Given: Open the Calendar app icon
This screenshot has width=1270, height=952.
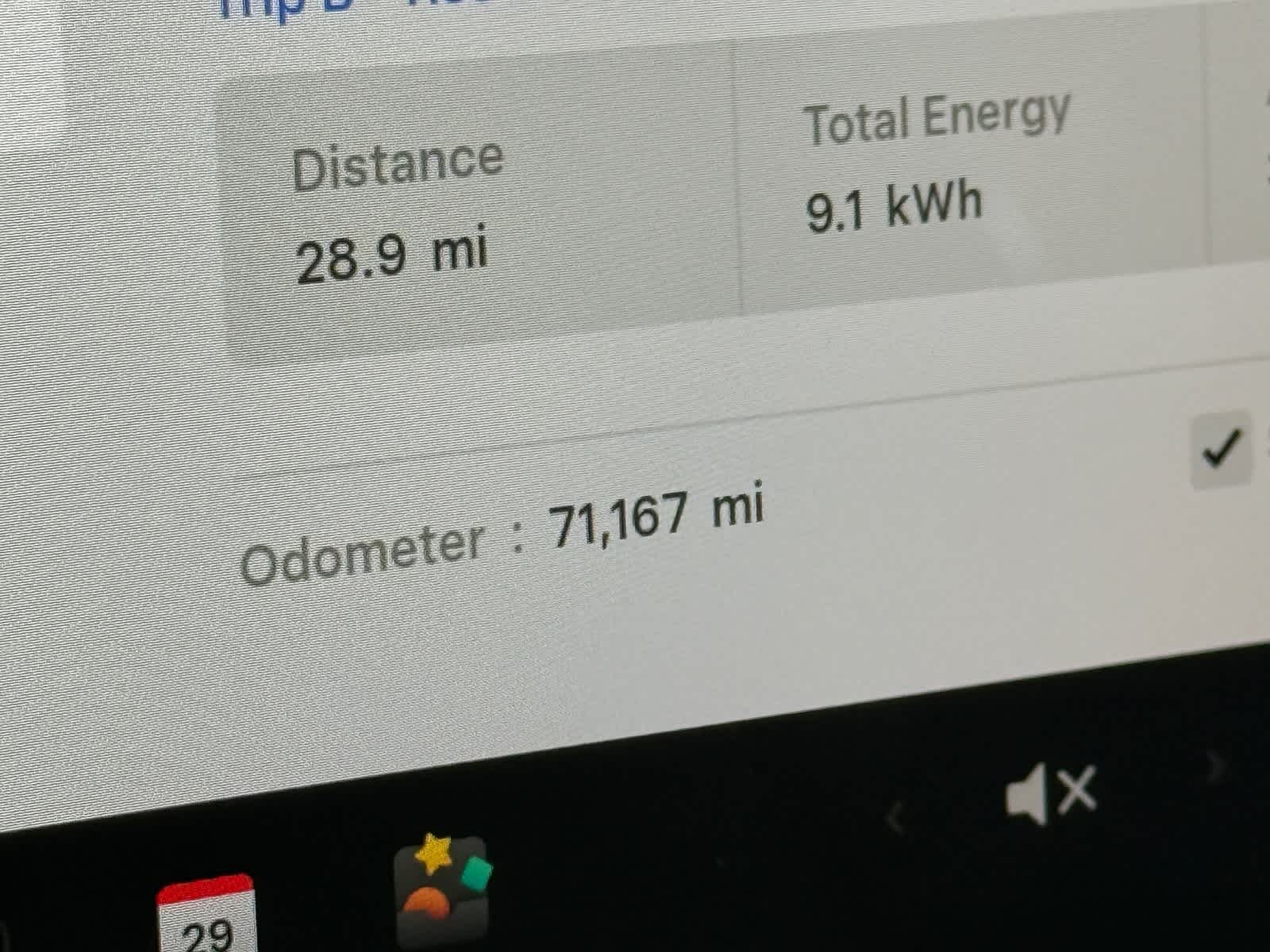Looking at the screenshot, I should [206, 917].
